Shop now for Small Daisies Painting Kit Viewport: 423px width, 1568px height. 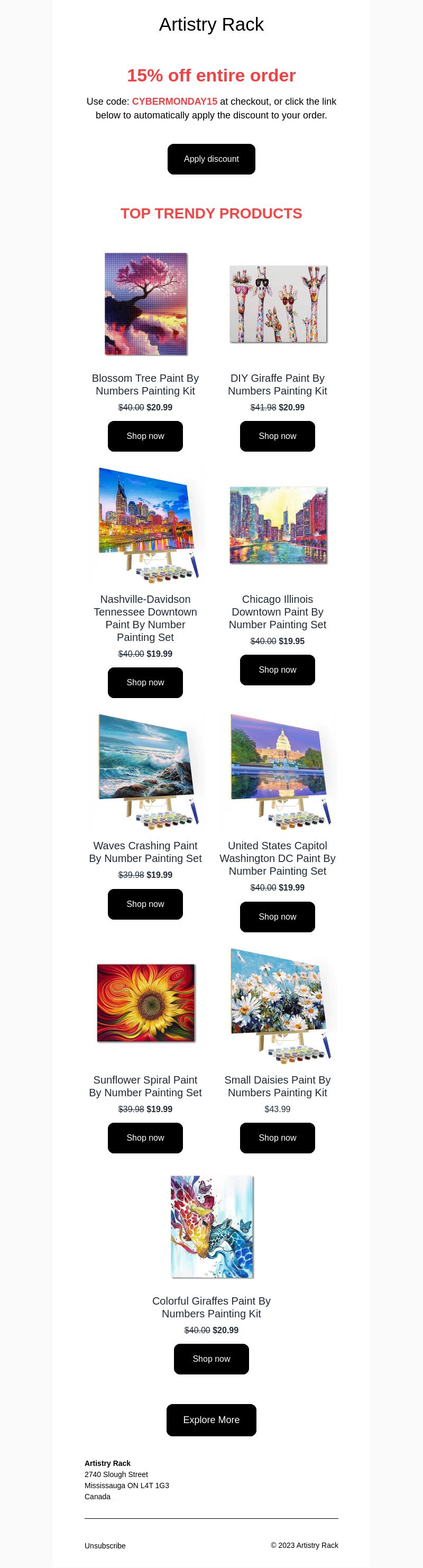click(x=277, y=1138)
